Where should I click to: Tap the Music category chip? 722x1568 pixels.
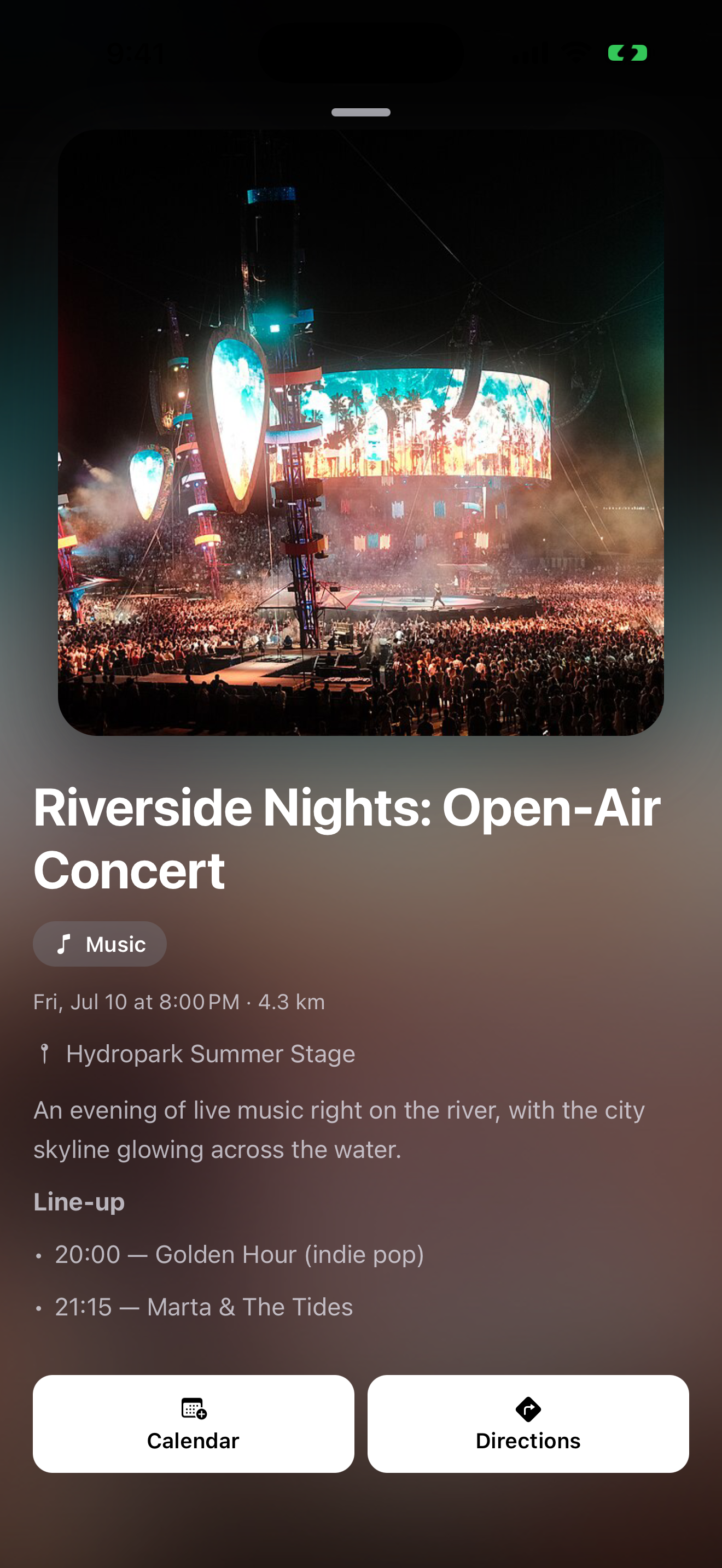(x=100, y=944)
